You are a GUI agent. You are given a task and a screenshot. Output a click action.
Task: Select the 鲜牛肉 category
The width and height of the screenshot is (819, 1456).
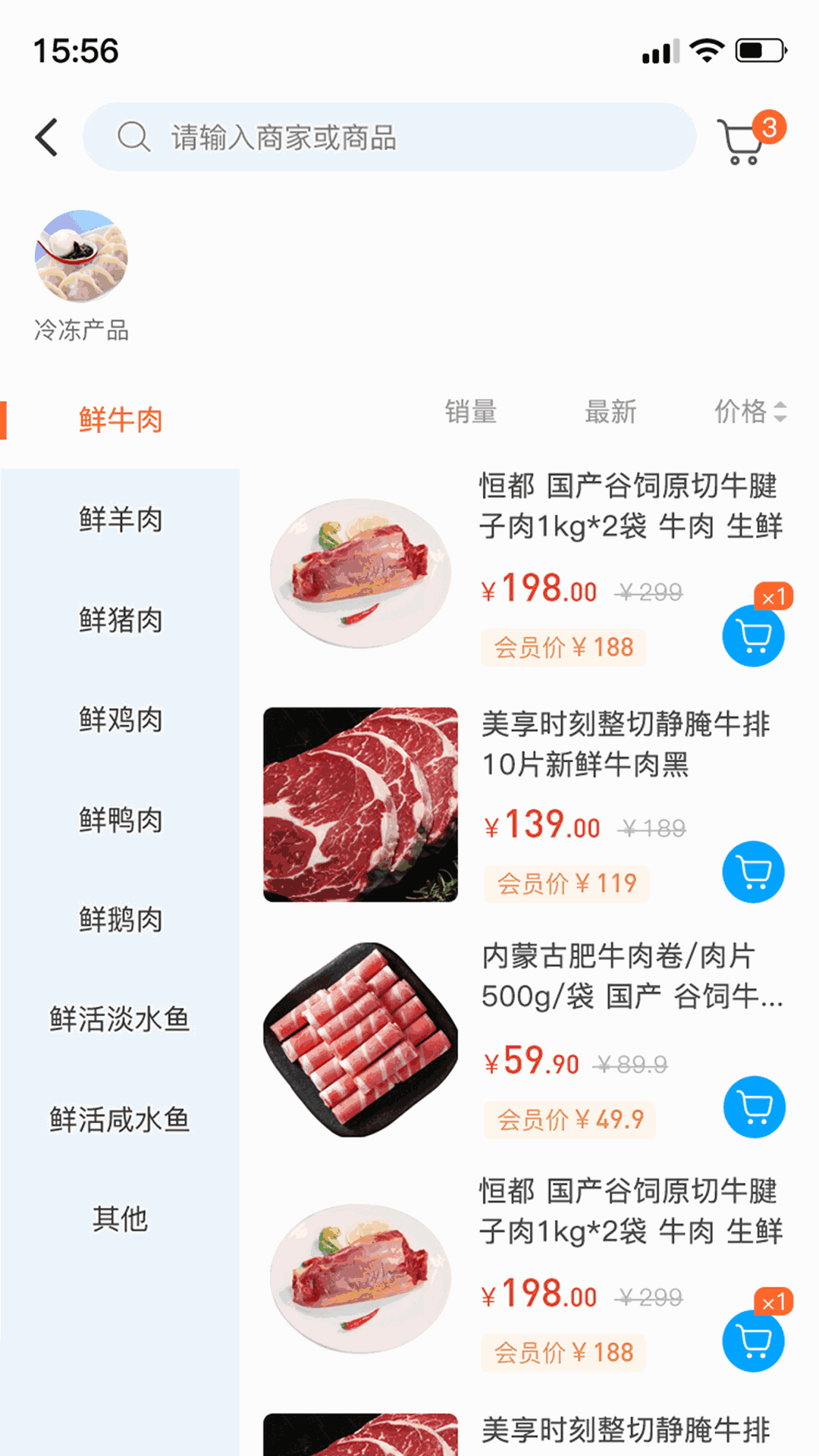point(121,419)
